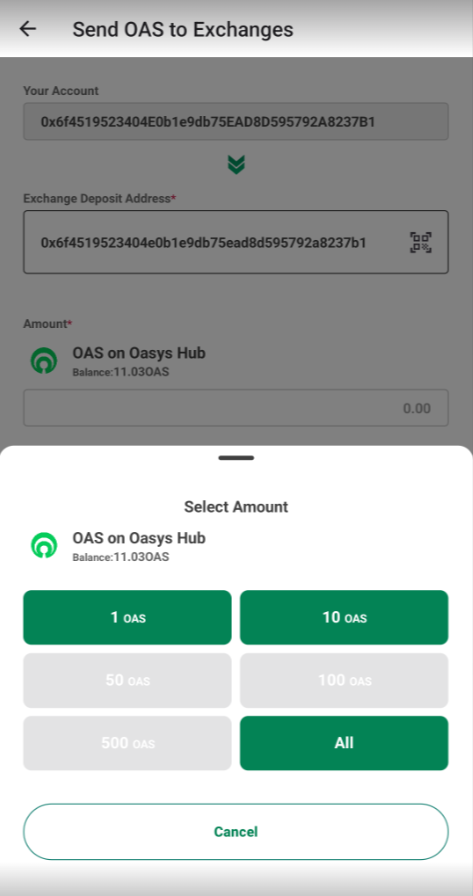Viewport: 473px width, 896px height.
Task: Choose the 10 OAS amount
Action: (344, 617)
